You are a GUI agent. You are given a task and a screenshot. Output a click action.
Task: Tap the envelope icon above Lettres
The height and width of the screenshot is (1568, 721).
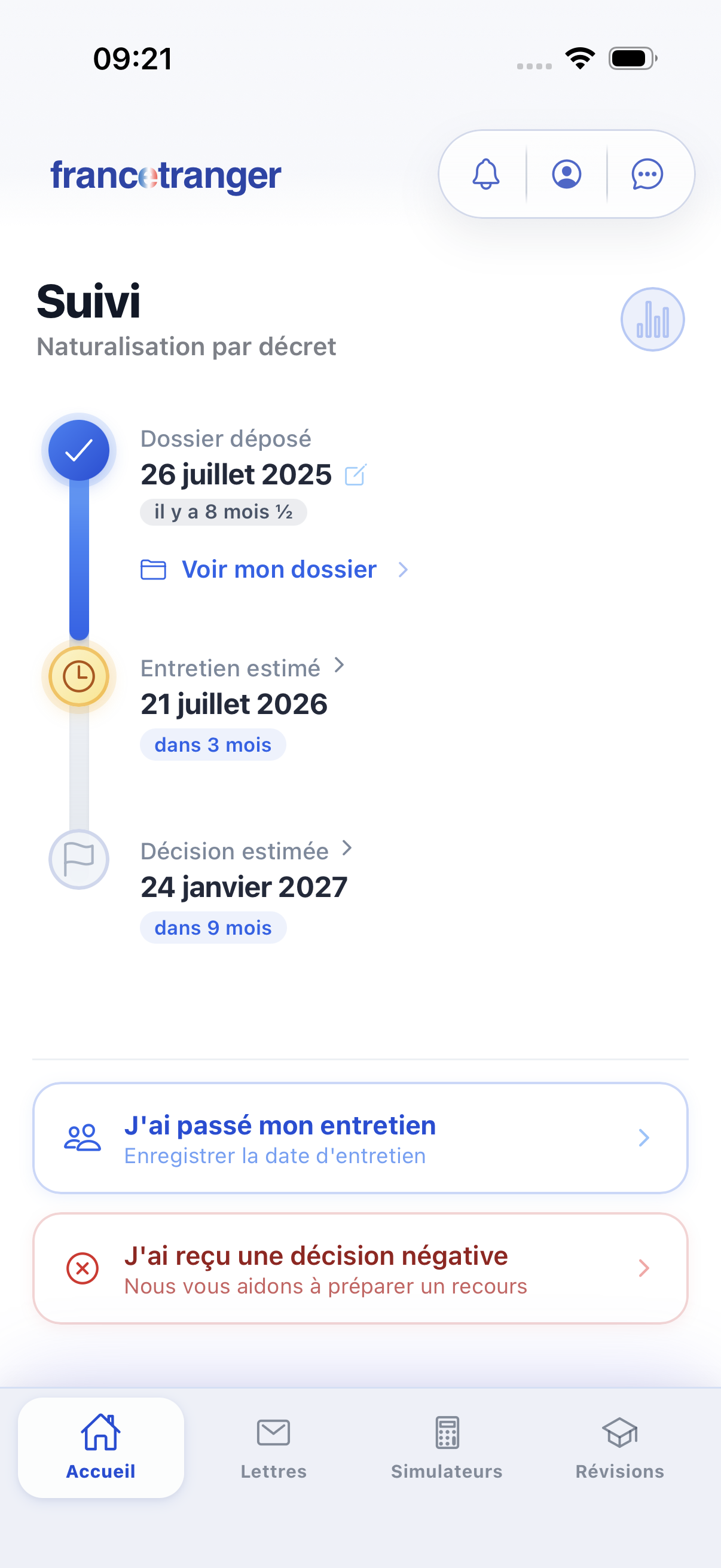pyautogui.click(x=273, y=1432)
